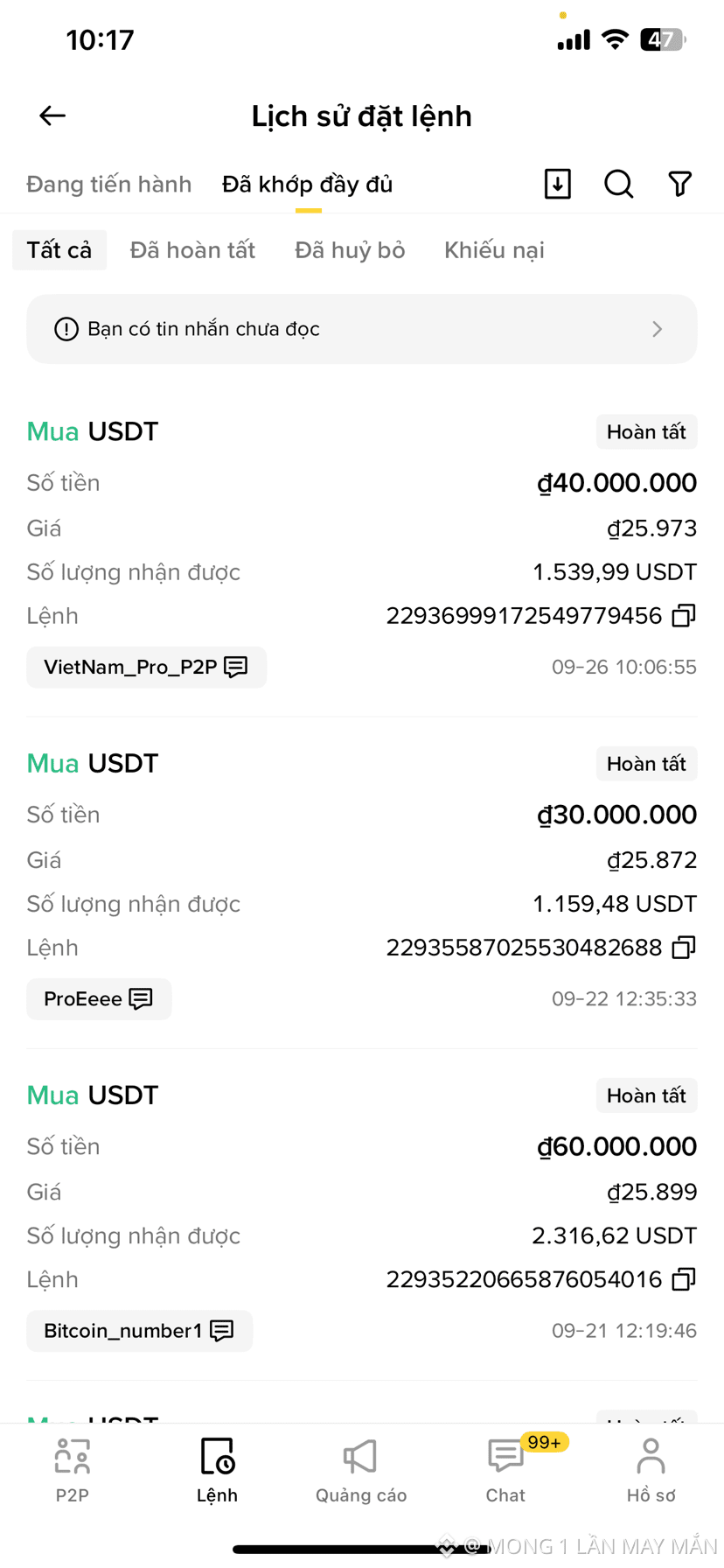Open chat with ProEeee
The height and width of the screenshot is (1568, 724).
[99, 999]
